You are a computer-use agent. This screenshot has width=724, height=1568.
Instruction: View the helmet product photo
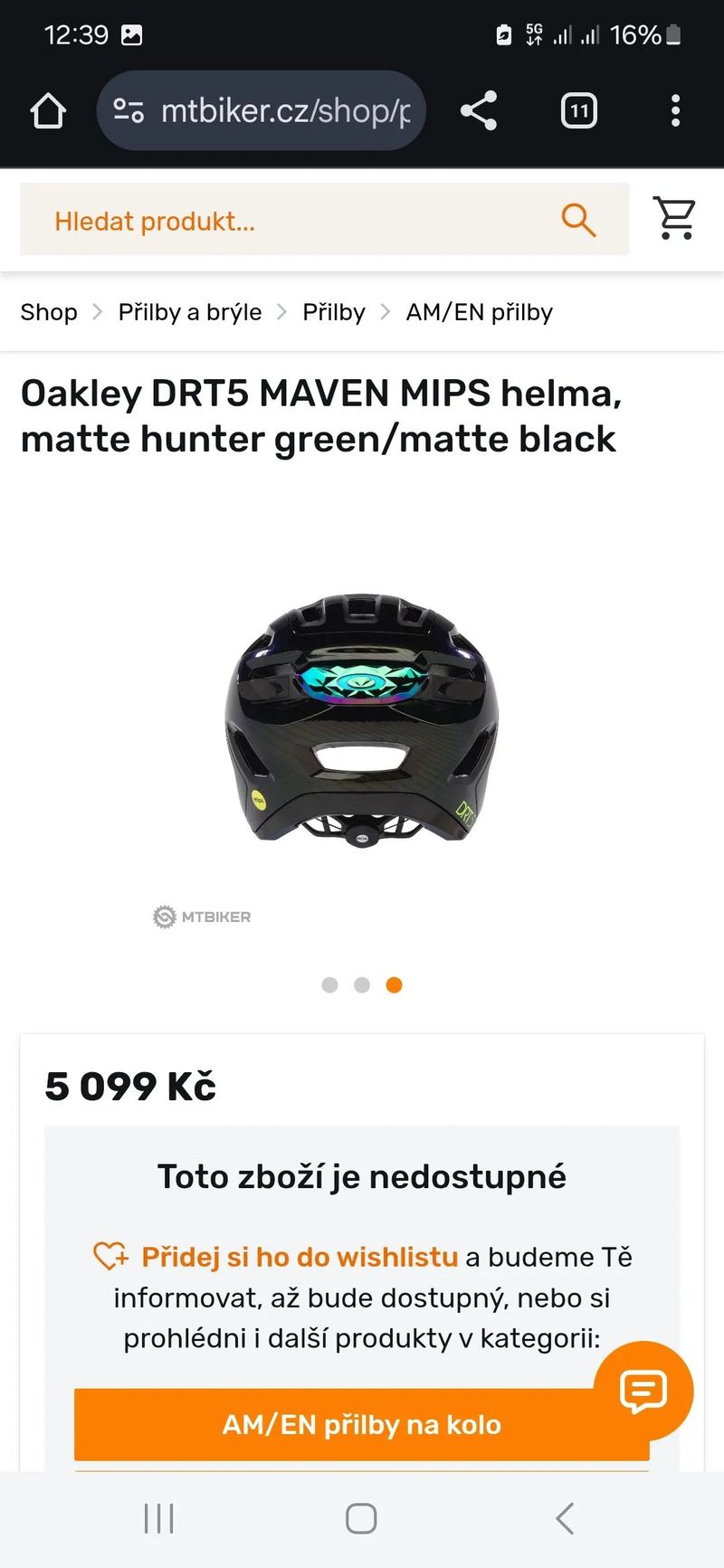(362, 719)
